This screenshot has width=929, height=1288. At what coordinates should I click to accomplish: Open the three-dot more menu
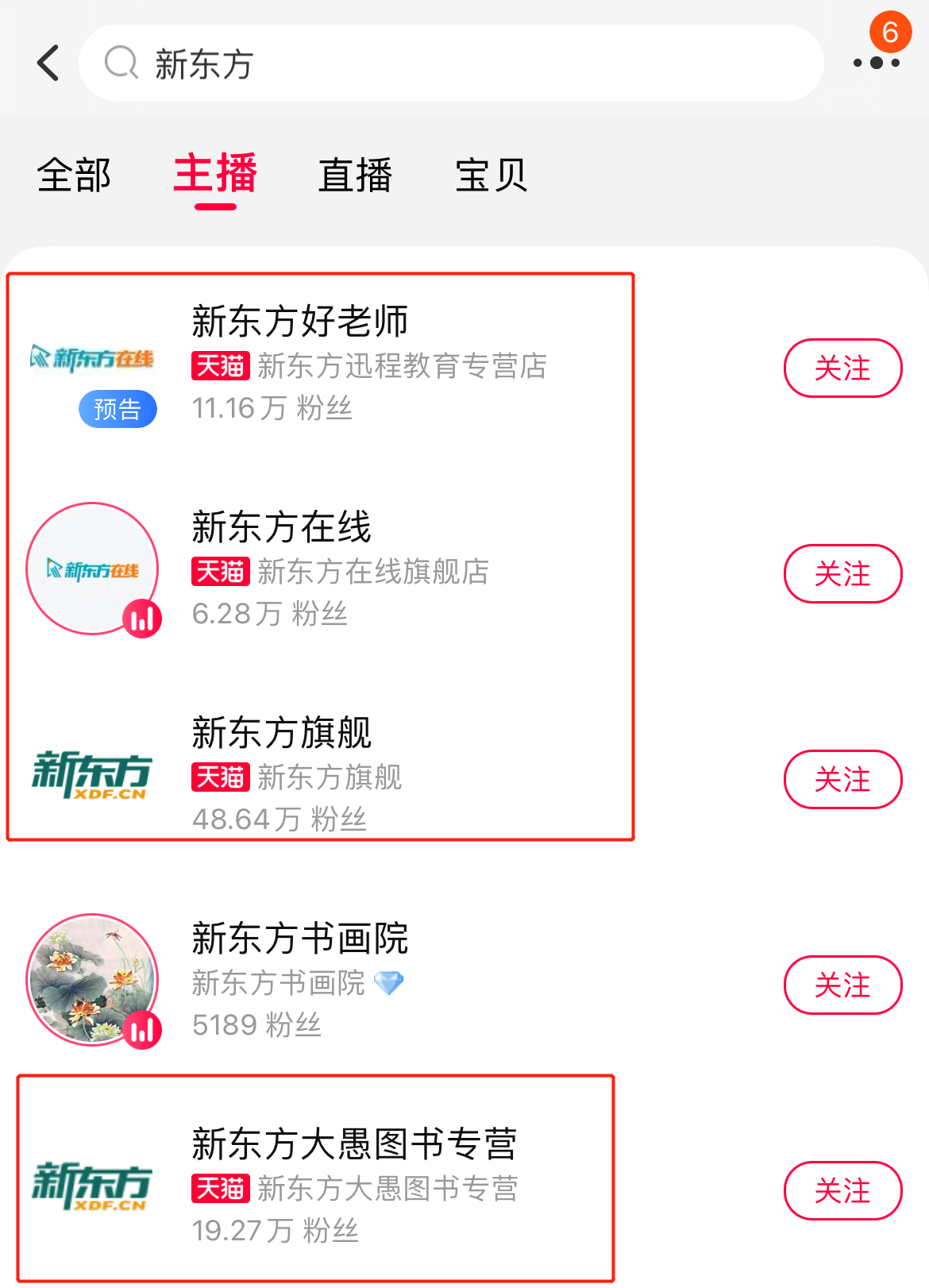(x=876, y=63)
